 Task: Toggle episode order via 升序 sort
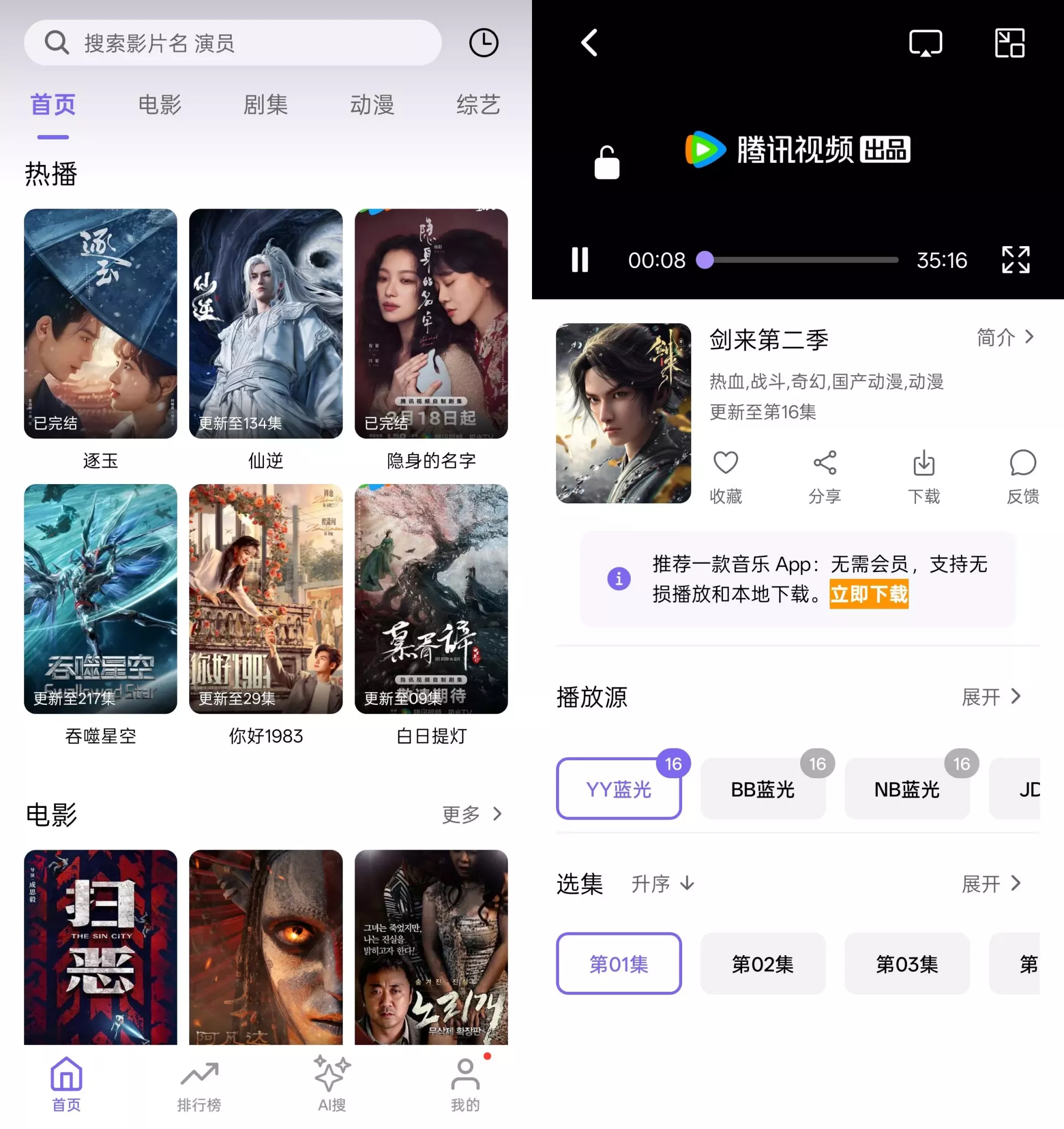663,883
